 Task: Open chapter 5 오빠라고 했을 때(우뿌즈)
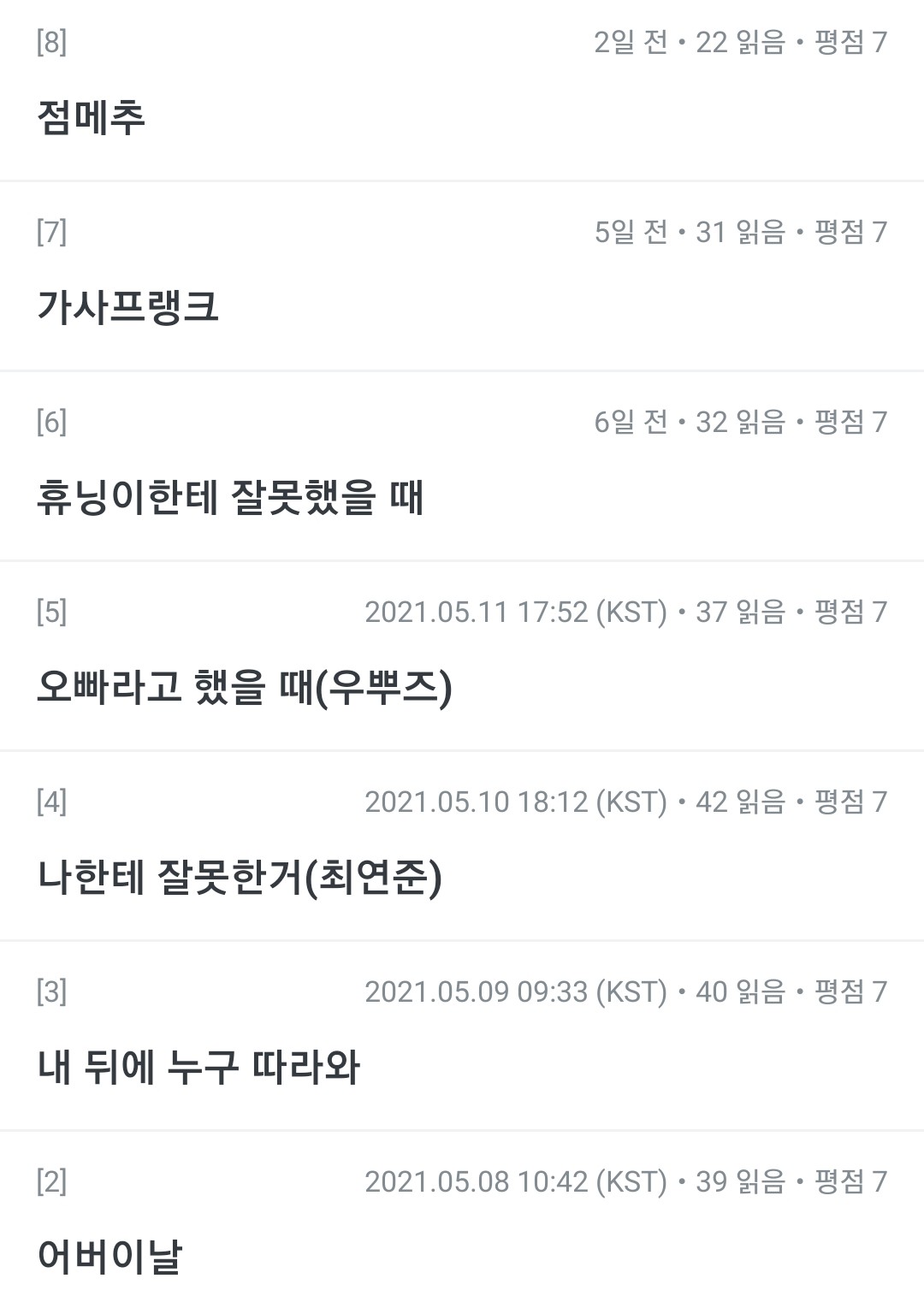click(x=244, y=687)
